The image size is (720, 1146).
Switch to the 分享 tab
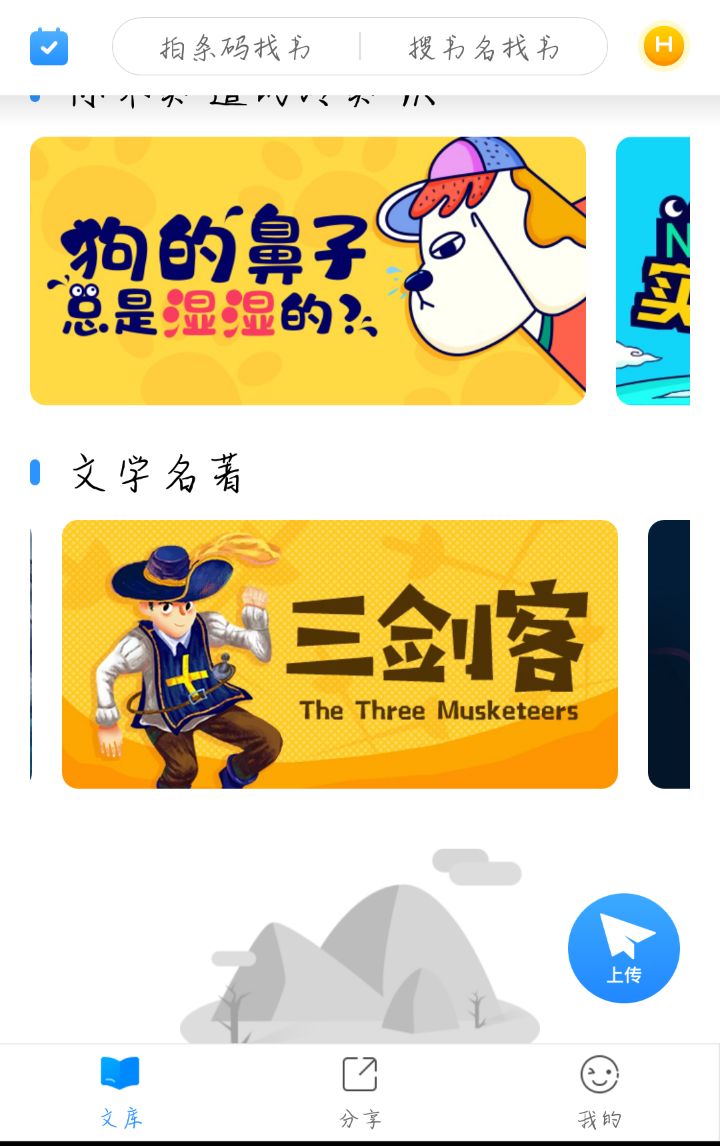coord(360,1092)
